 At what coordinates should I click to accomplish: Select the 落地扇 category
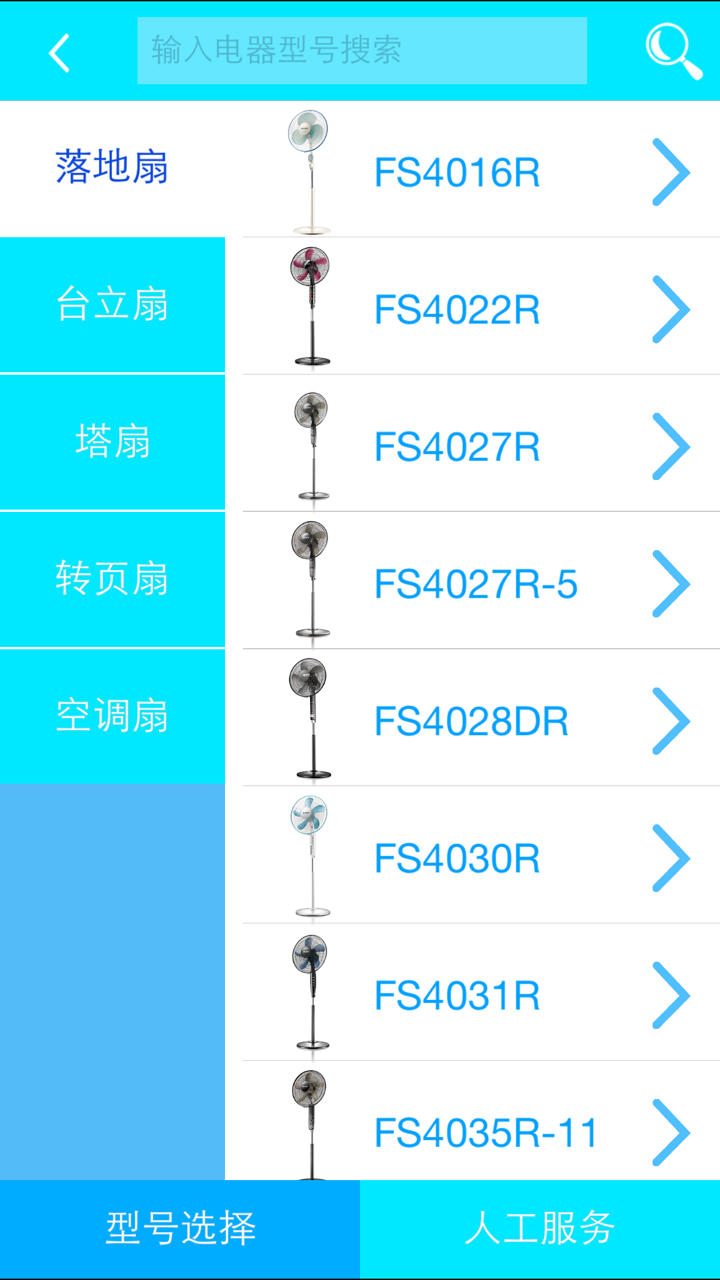(x=112, y=168)
